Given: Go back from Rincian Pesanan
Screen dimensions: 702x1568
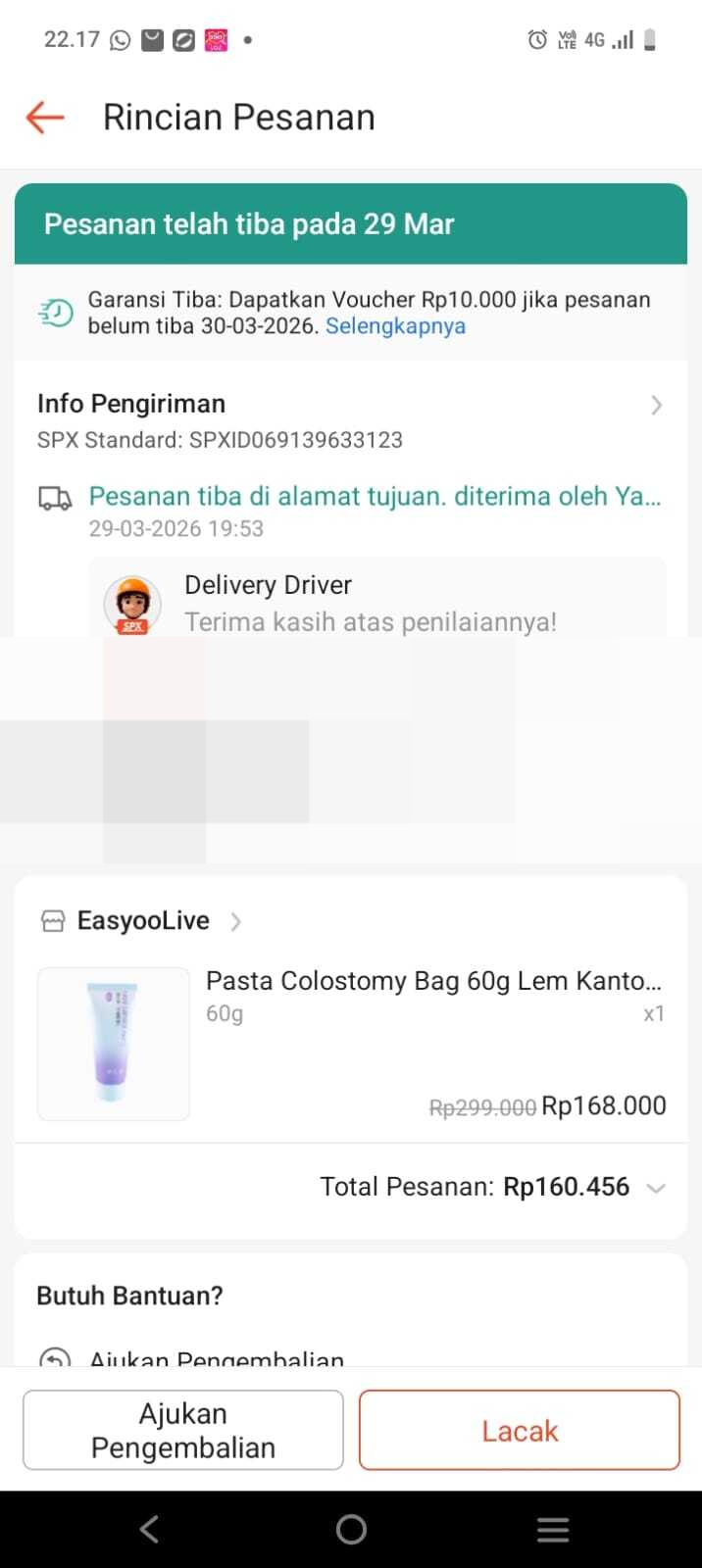Looking at the screenshot, I should [x=45, y=118].
